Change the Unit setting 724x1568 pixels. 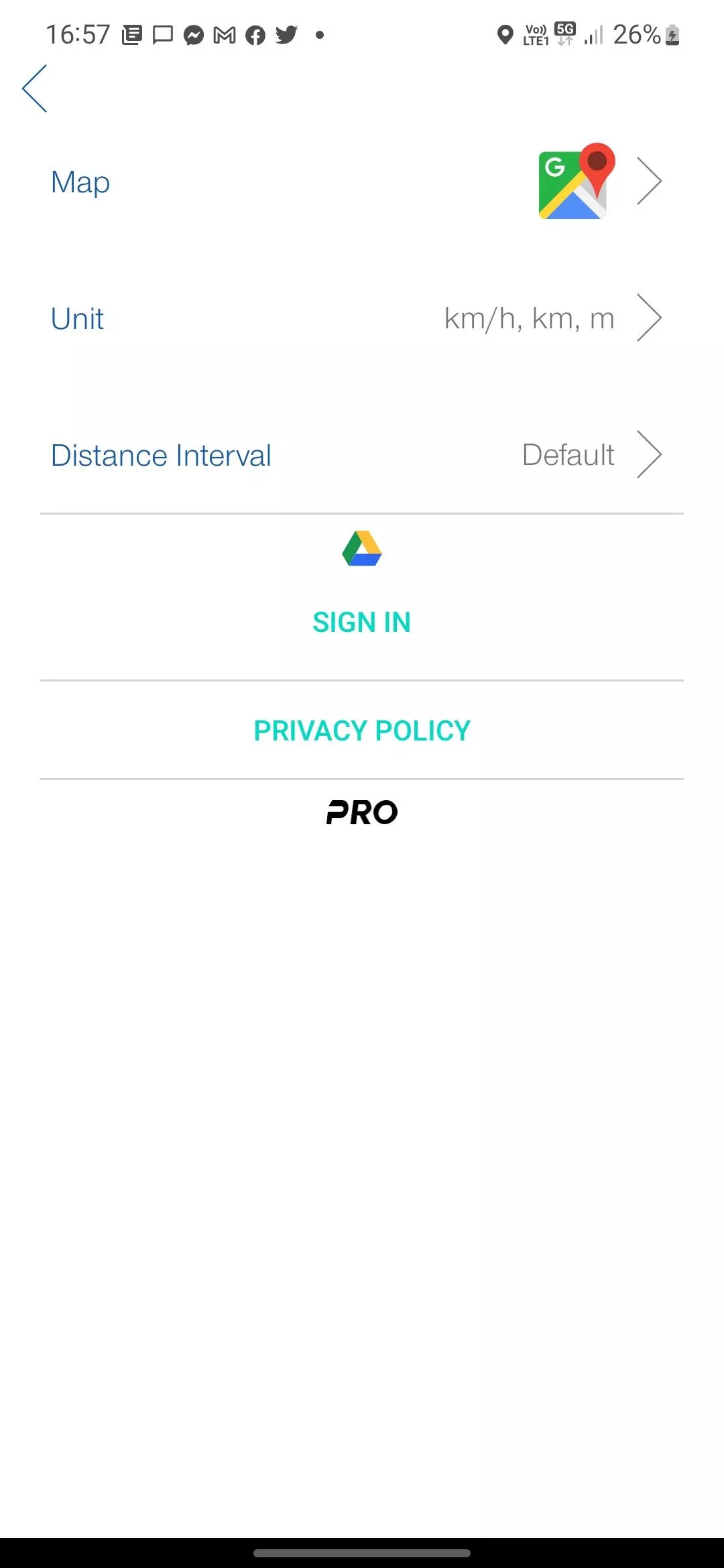point(362,318)
